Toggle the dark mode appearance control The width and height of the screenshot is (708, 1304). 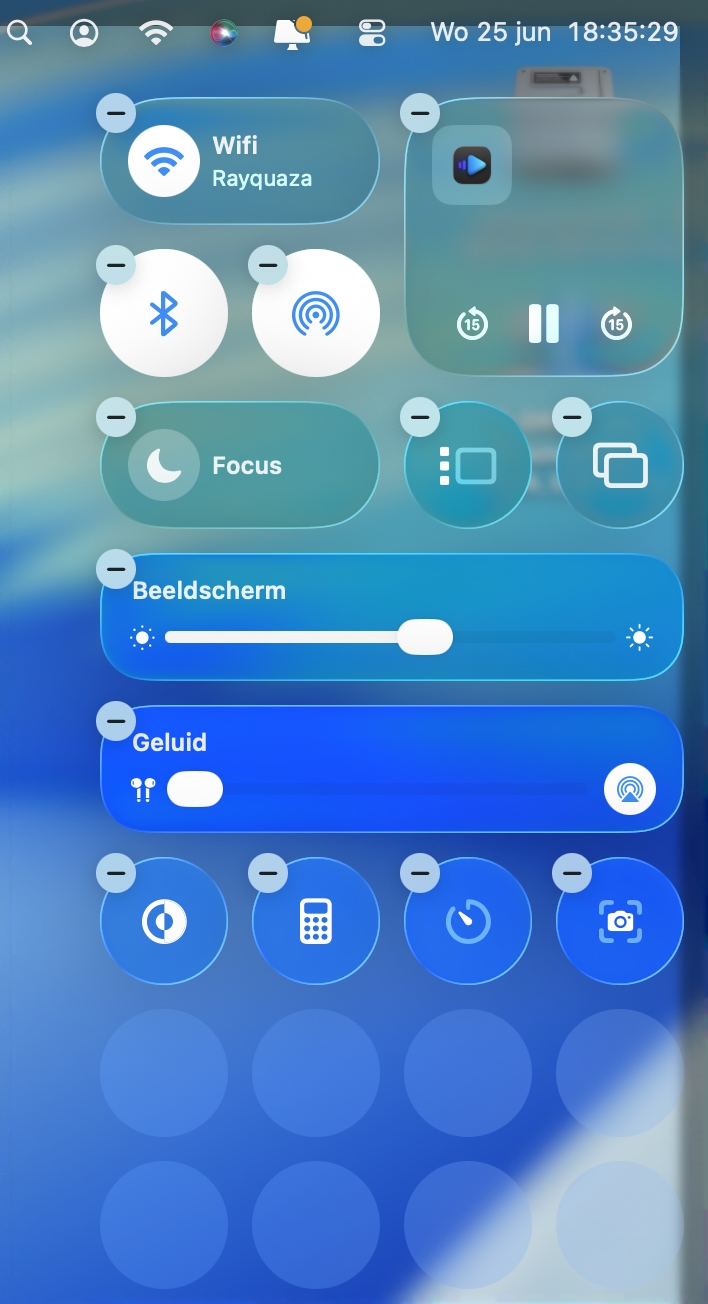click(164, 921)
